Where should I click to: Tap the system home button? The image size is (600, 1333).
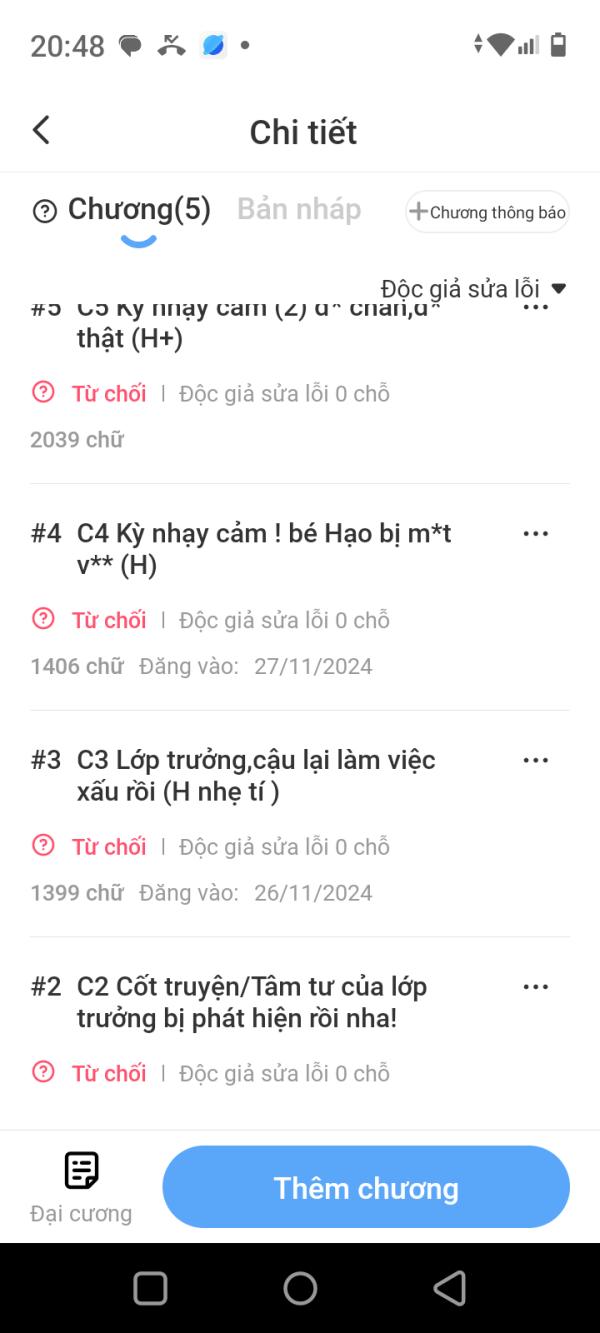click(x=300, y=1288)
